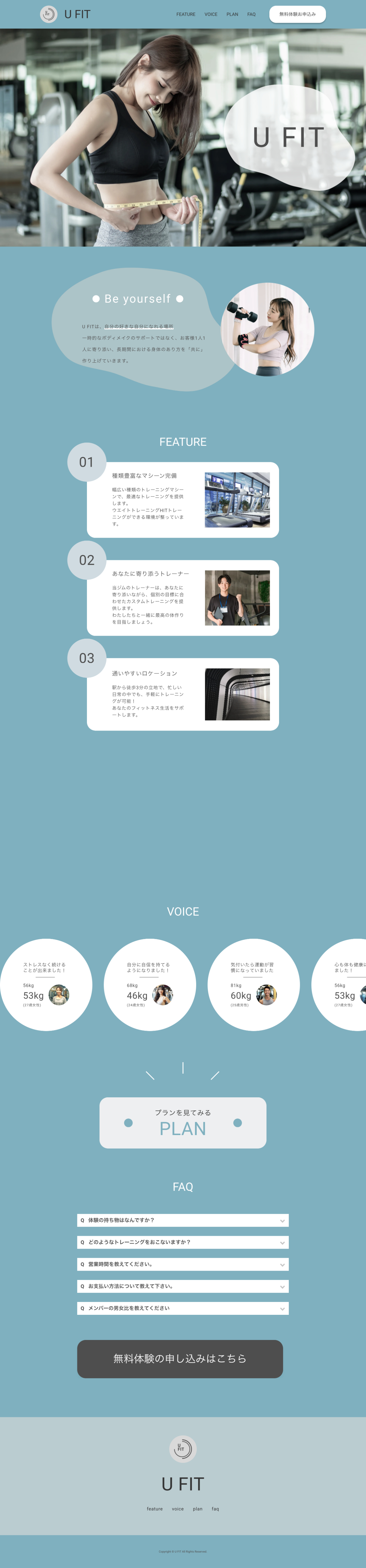Expand お支払い方法について question
The height and width of the screenshot is (1568, 366).
[x=183, y=1286]
